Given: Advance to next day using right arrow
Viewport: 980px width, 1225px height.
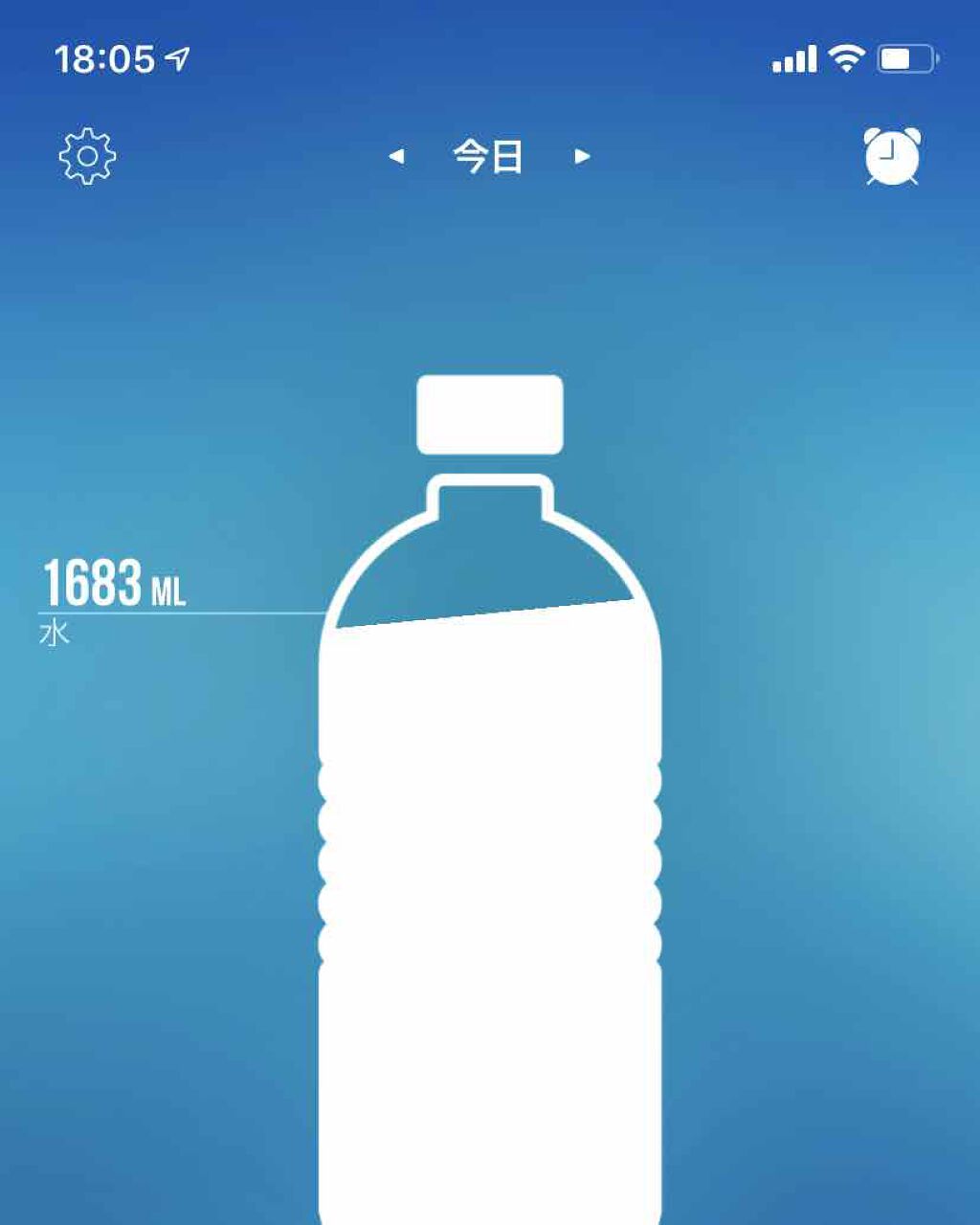Looking at the screenshot, I should [582, 156].
